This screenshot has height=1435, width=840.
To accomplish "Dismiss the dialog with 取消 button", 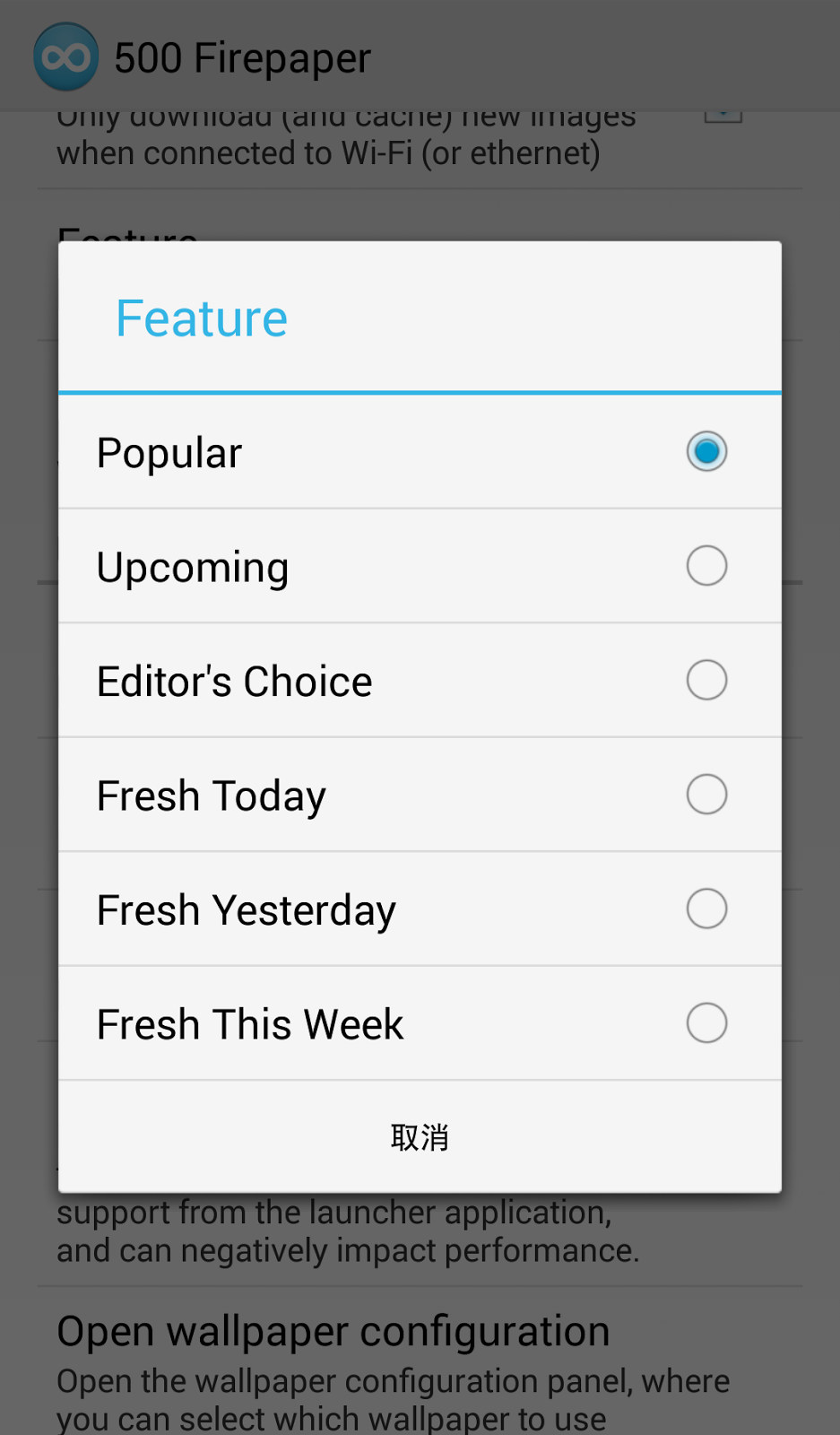I will (420, 1137).
